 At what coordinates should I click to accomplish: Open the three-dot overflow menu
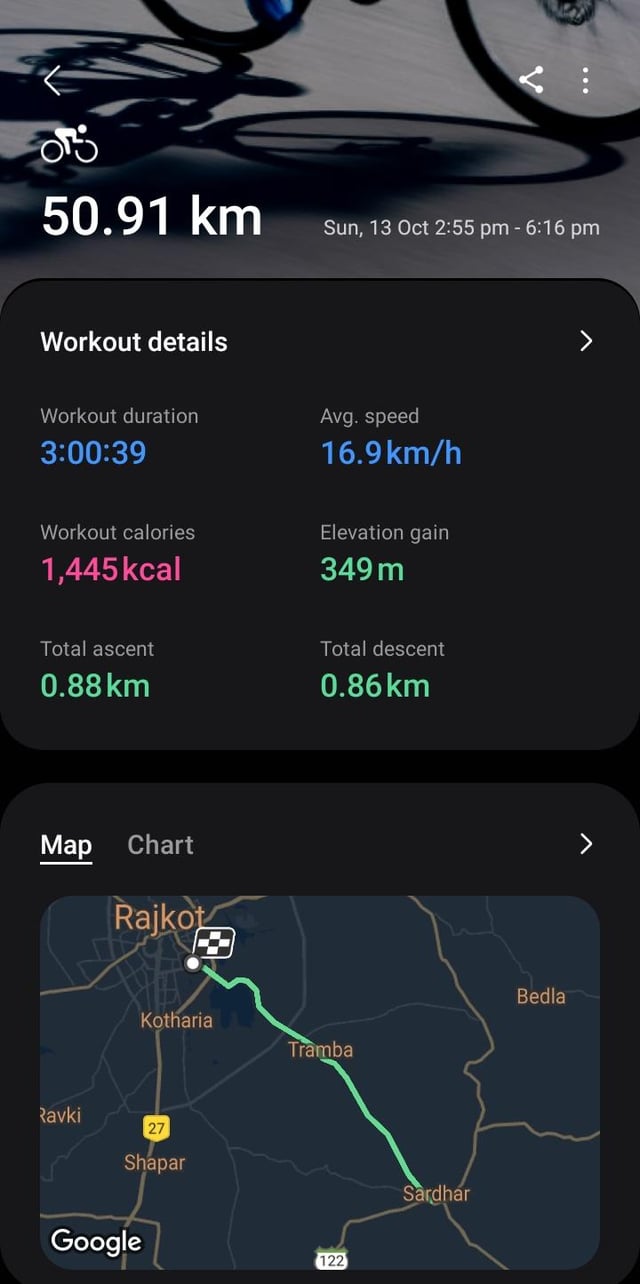585,81
